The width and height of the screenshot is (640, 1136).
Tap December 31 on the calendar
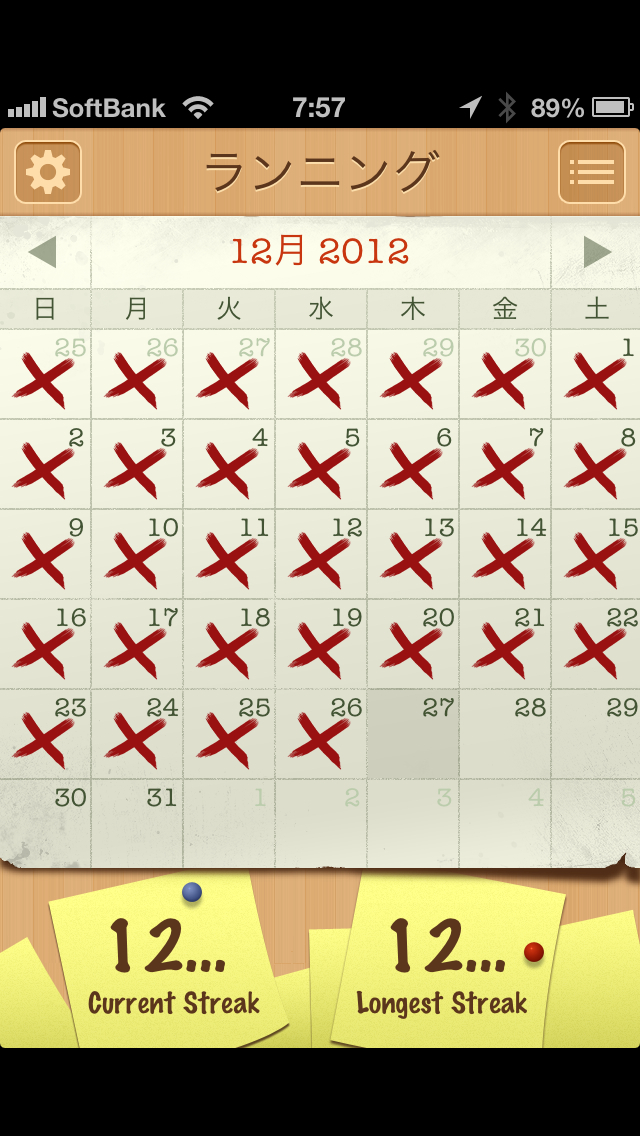click(x=137, y=824)
